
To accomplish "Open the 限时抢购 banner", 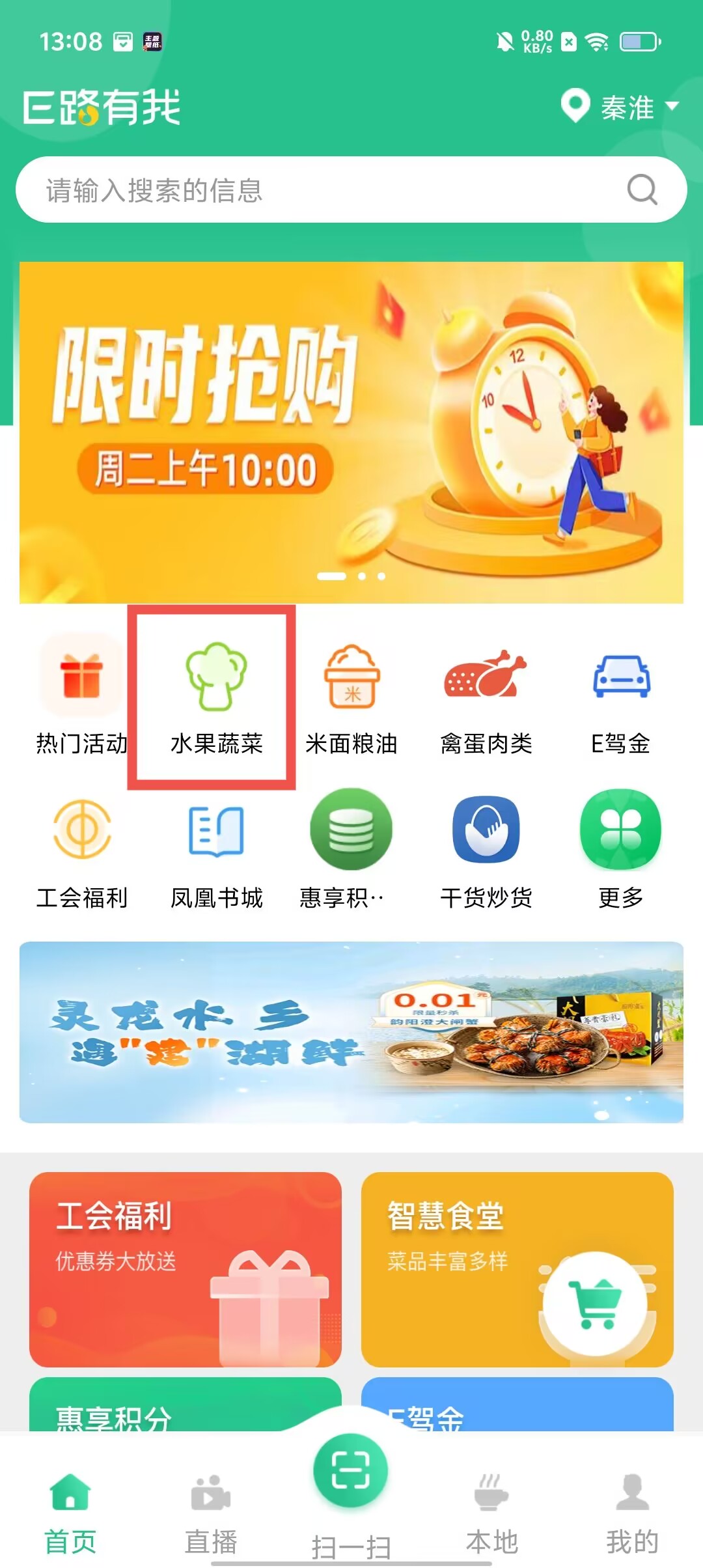I will coord(351,432).
